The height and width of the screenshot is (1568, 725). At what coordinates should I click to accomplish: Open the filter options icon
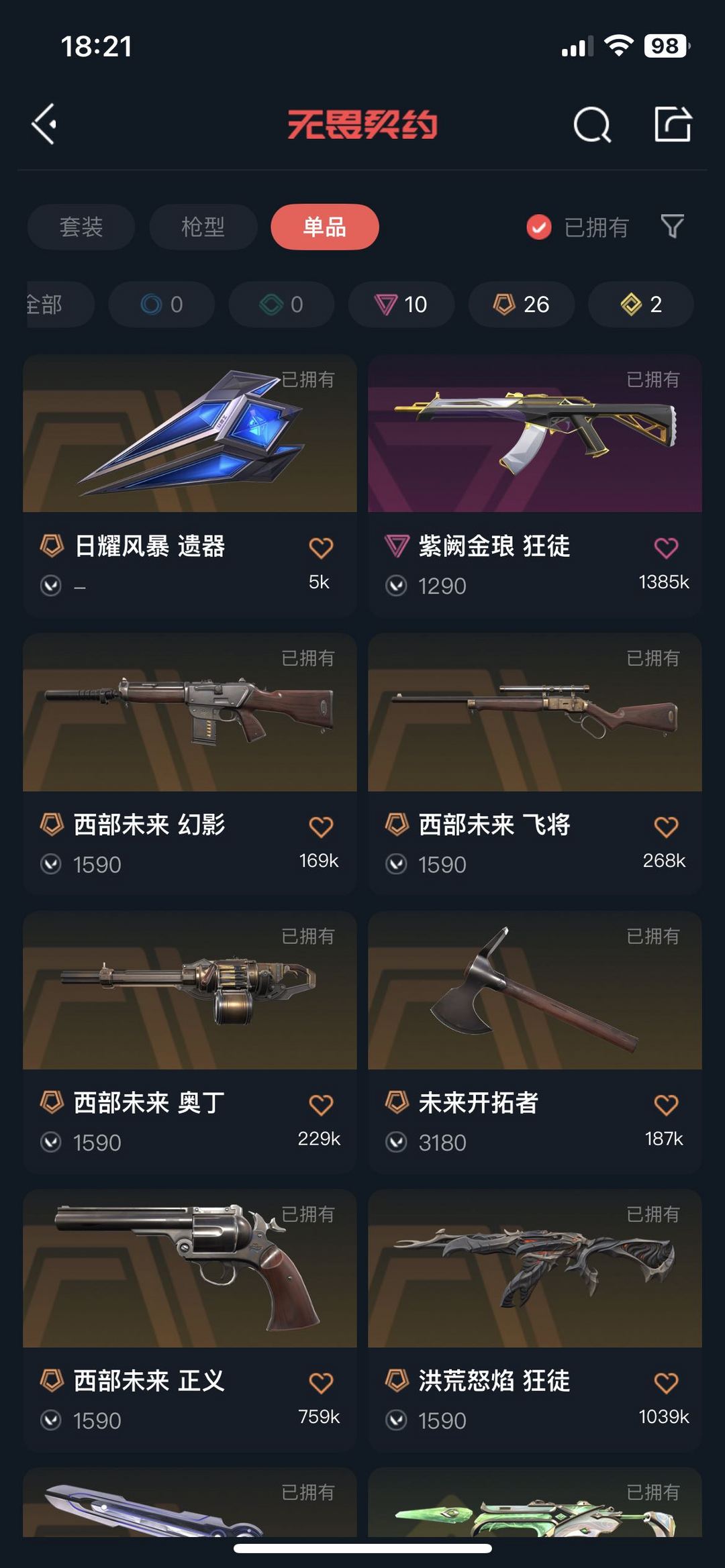point(675,227)
